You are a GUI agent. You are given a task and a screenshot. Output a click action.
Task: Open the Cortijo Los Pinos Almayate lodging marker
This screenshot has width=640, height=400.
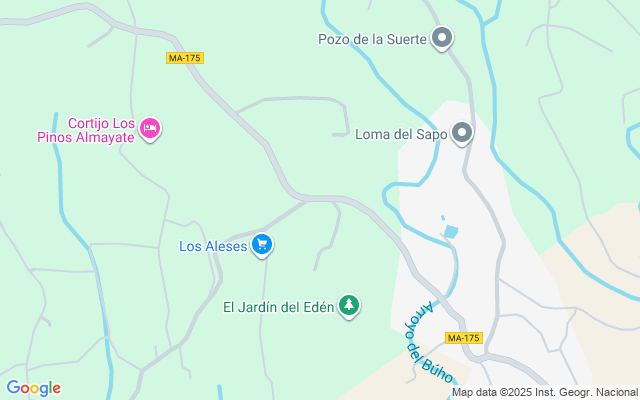tap(150, 127)
